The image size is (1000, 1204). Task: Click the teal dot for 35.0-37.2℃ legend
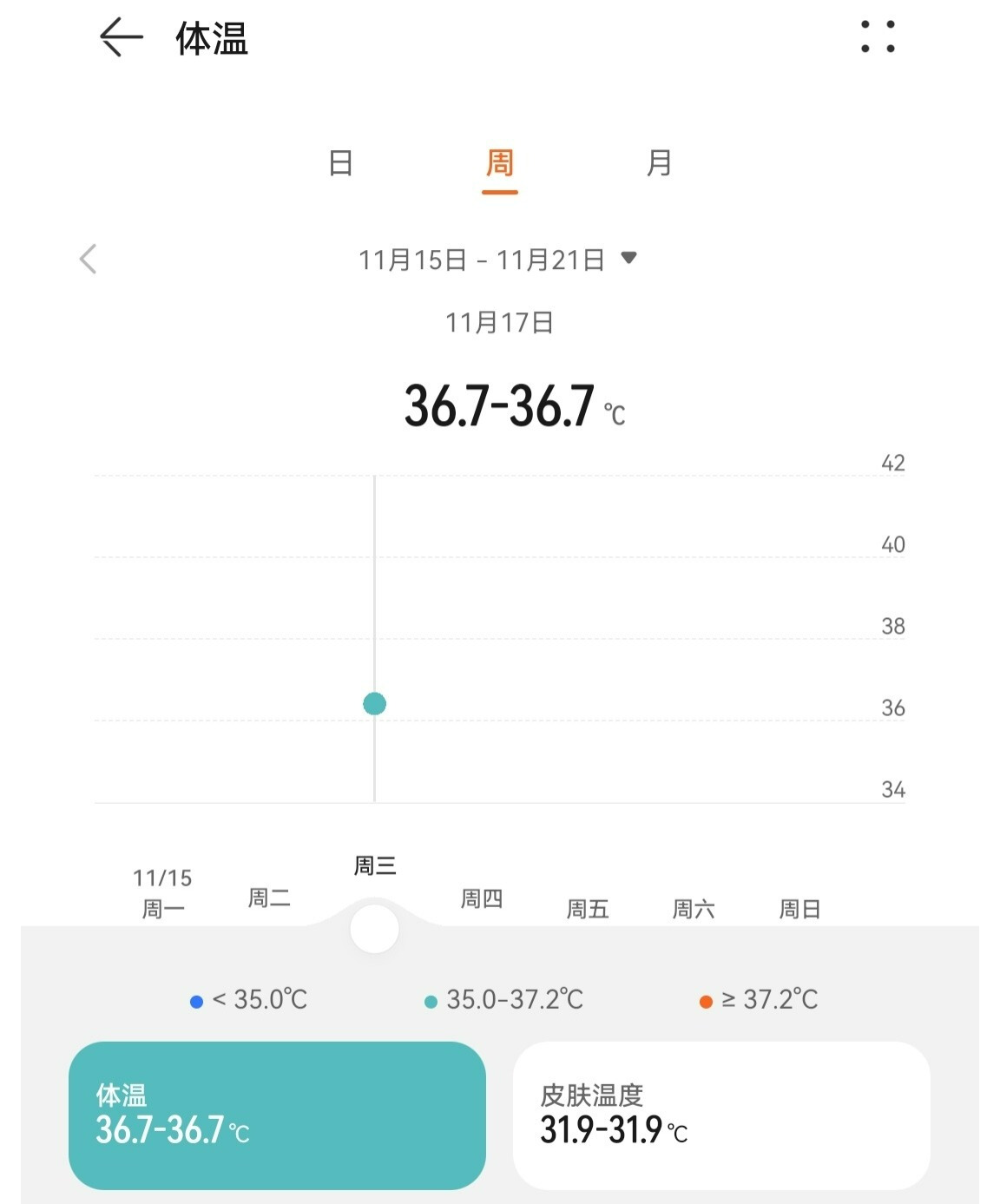tap(429, 1000)
